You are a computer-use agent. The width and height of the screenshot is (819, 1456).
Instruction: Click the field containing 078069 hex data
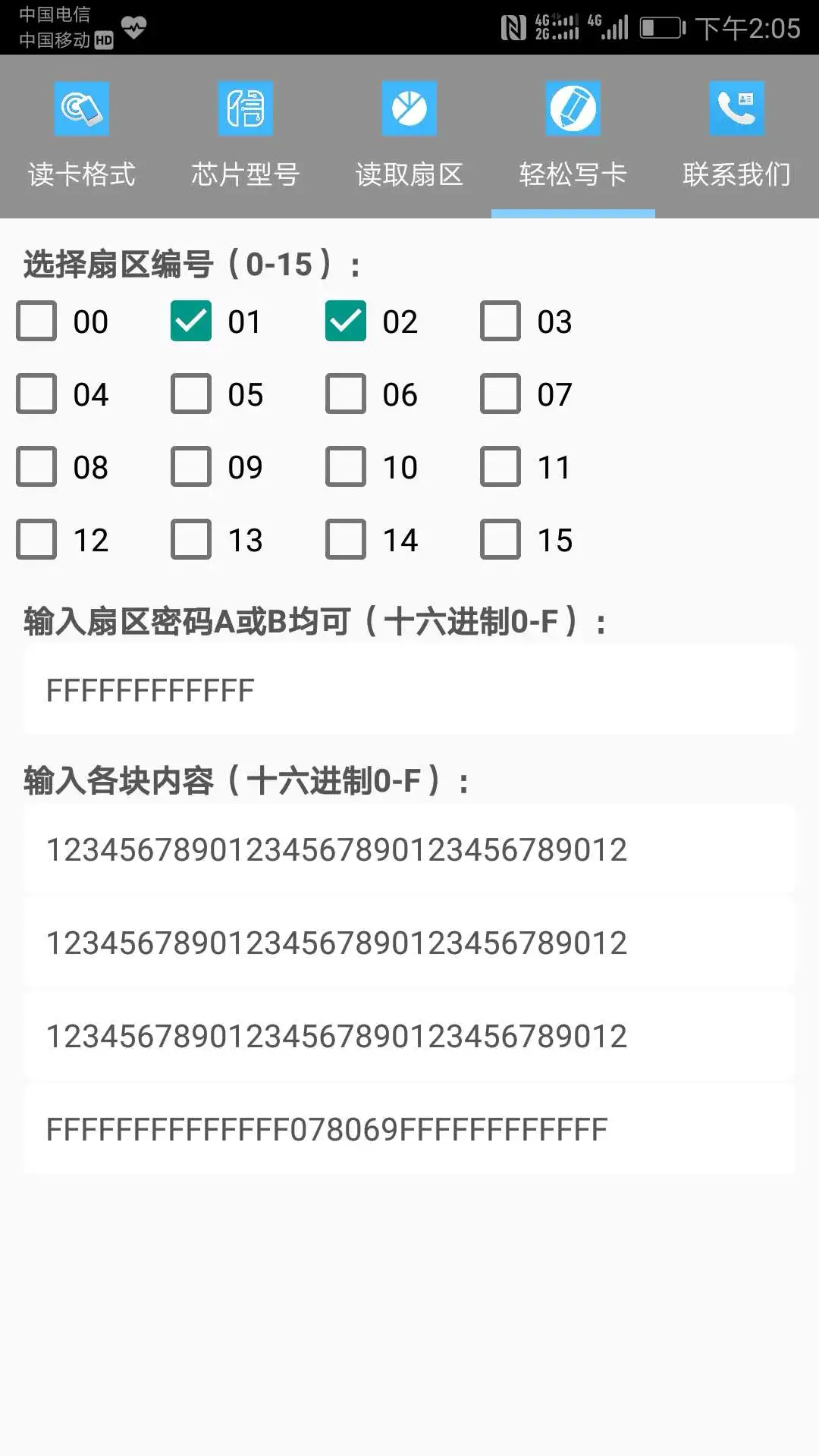click(x=409, y=1130)
